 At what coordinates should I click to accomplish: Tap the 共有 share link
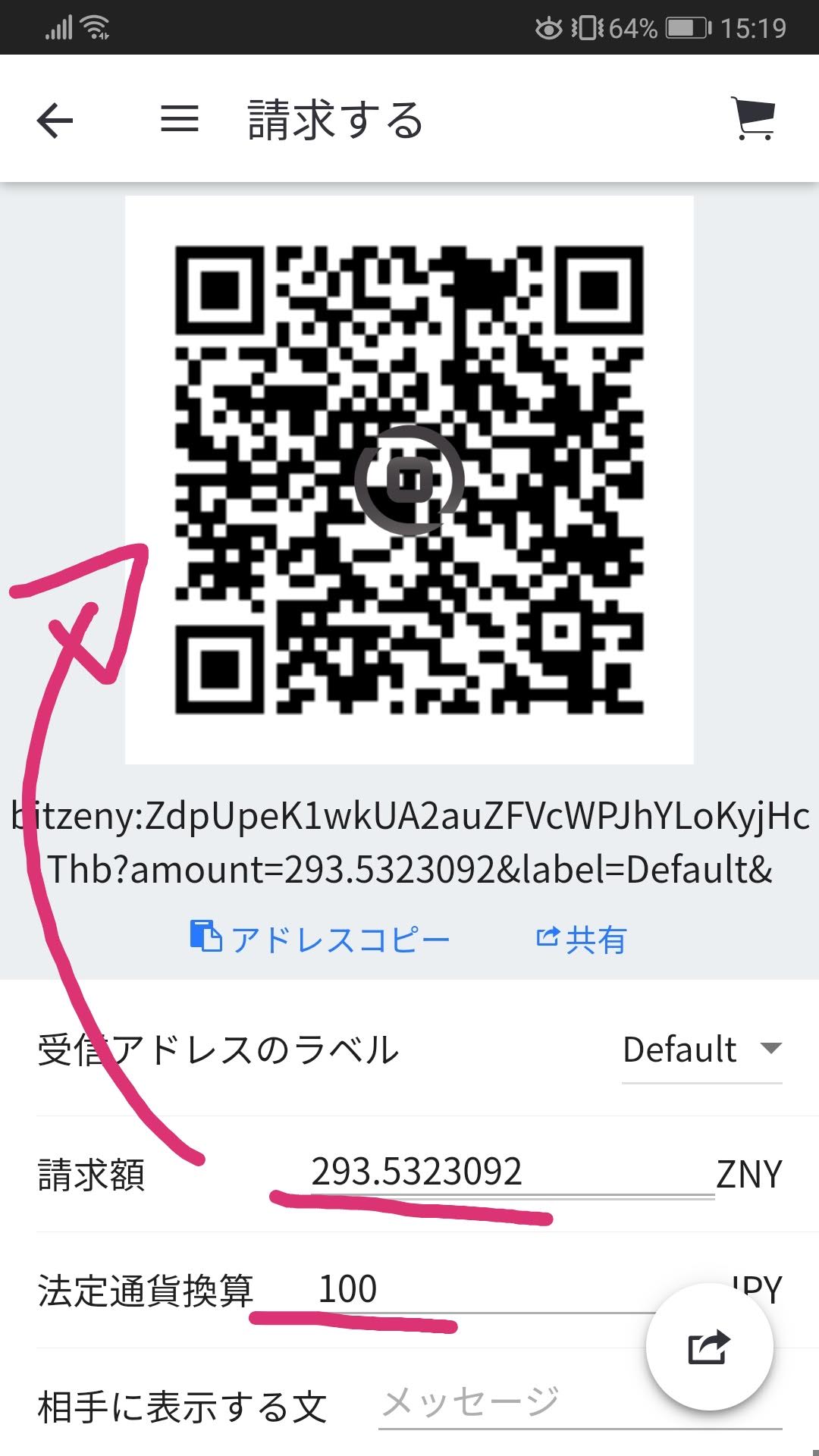tap(582, 939)
